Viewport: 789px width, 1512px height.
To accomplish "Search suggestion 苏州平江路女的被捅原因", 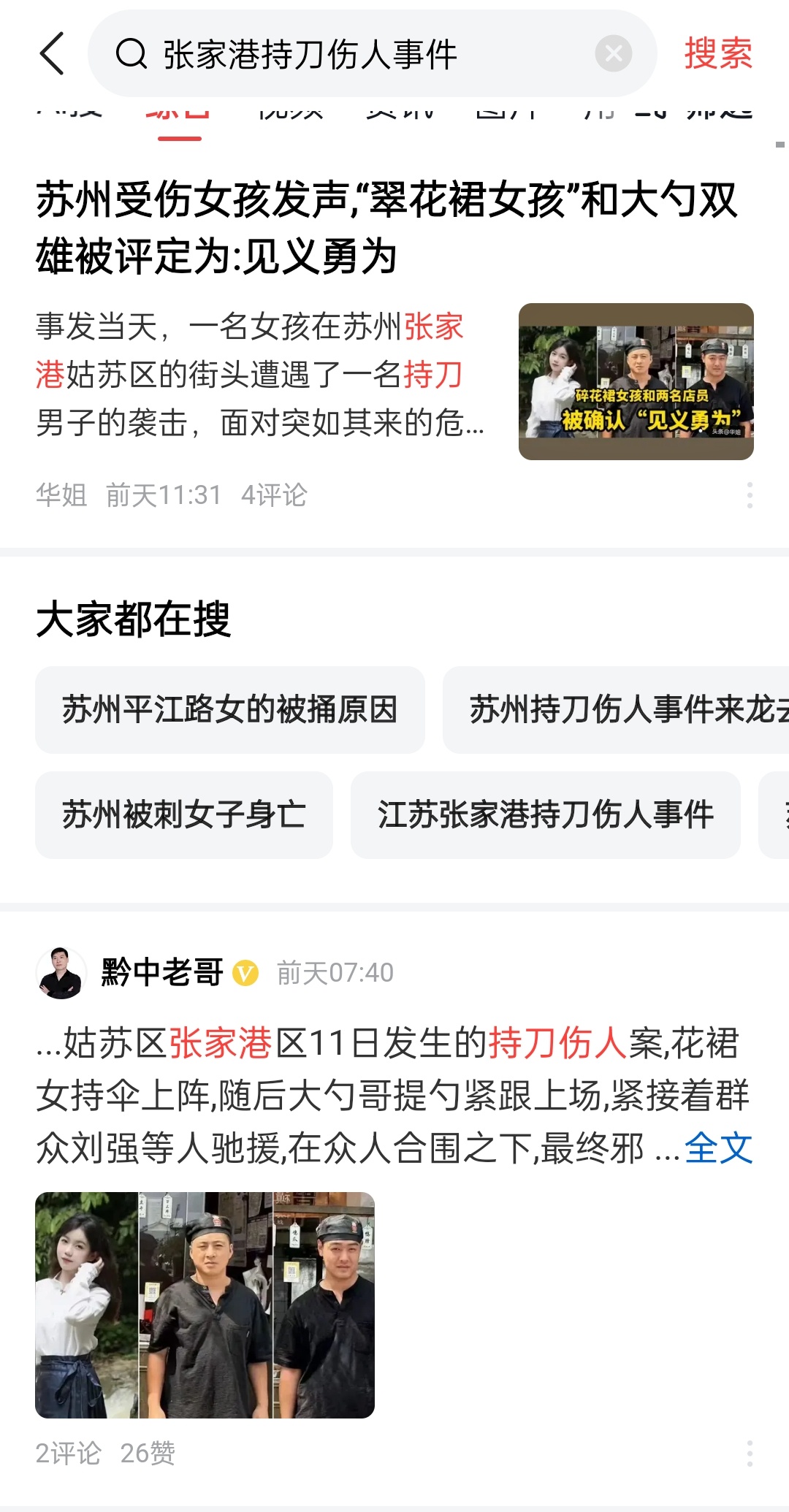I will pyautogui.click(x=230, y=709).
